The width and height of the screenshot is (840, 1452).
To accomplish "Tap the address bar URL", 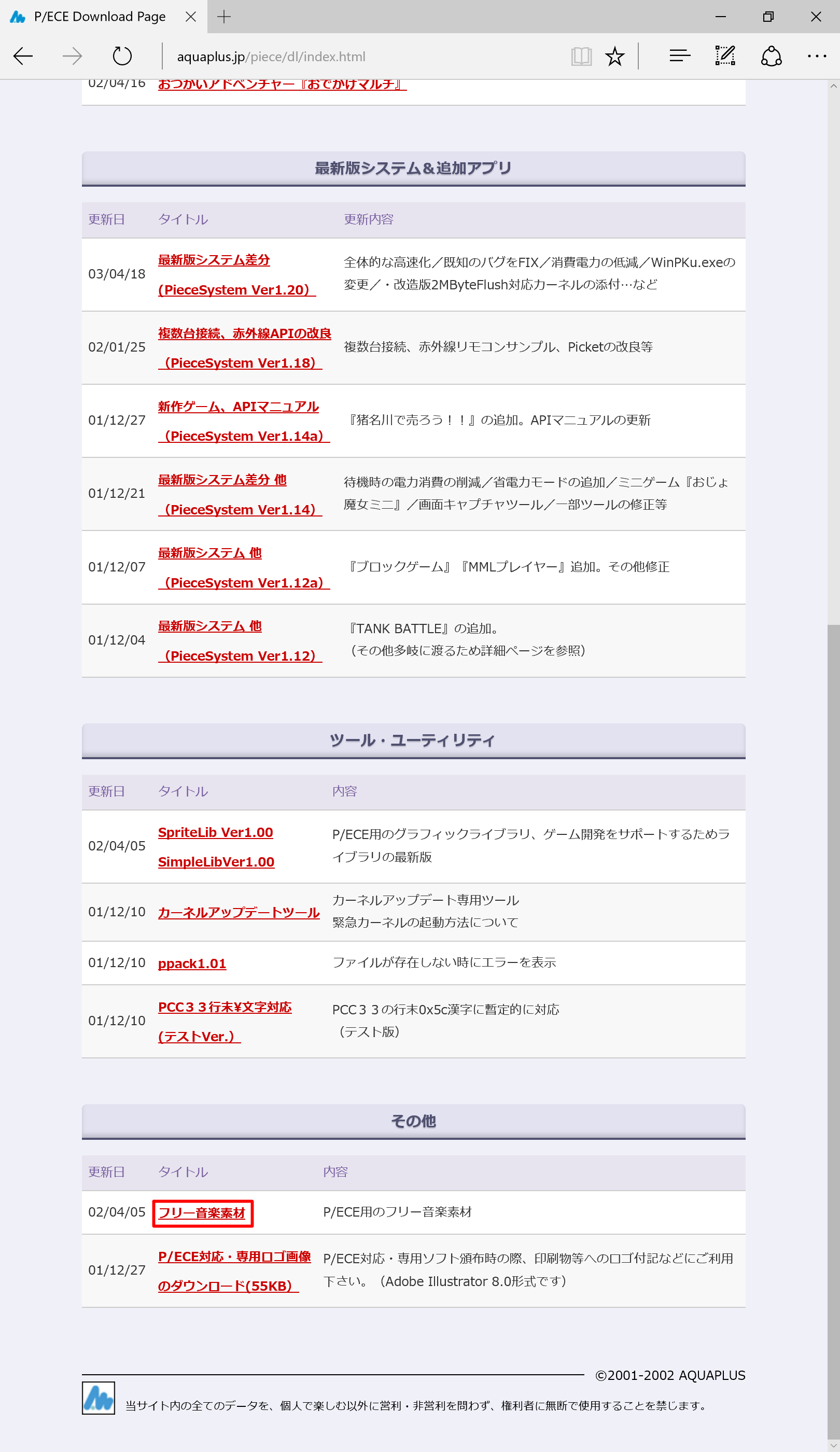I will point(271,57).
